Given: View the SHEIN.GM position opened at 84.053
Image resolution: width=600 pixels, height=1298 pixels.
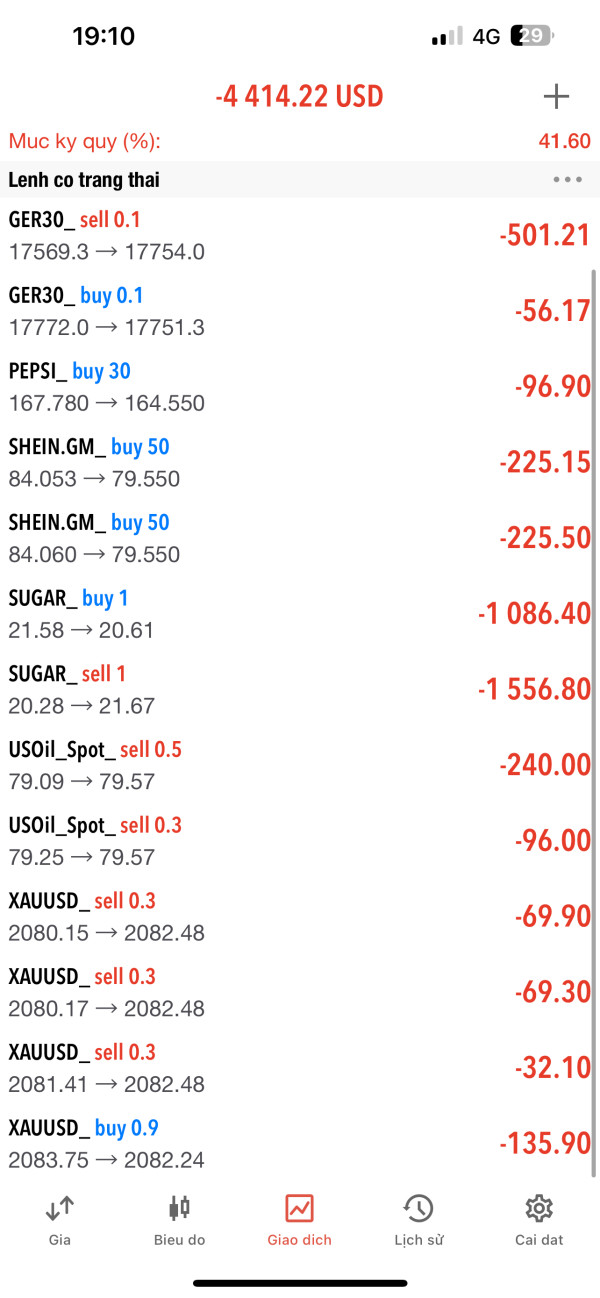Looking at the screenshot, I should [298, 462].
